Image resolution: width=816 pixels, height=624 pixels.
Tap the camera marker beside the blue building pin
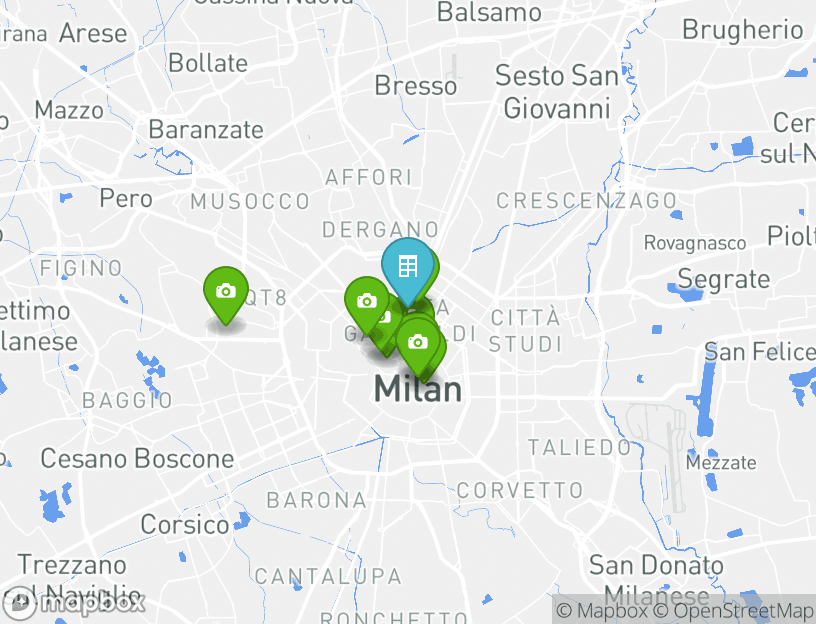tap(366, 301)
